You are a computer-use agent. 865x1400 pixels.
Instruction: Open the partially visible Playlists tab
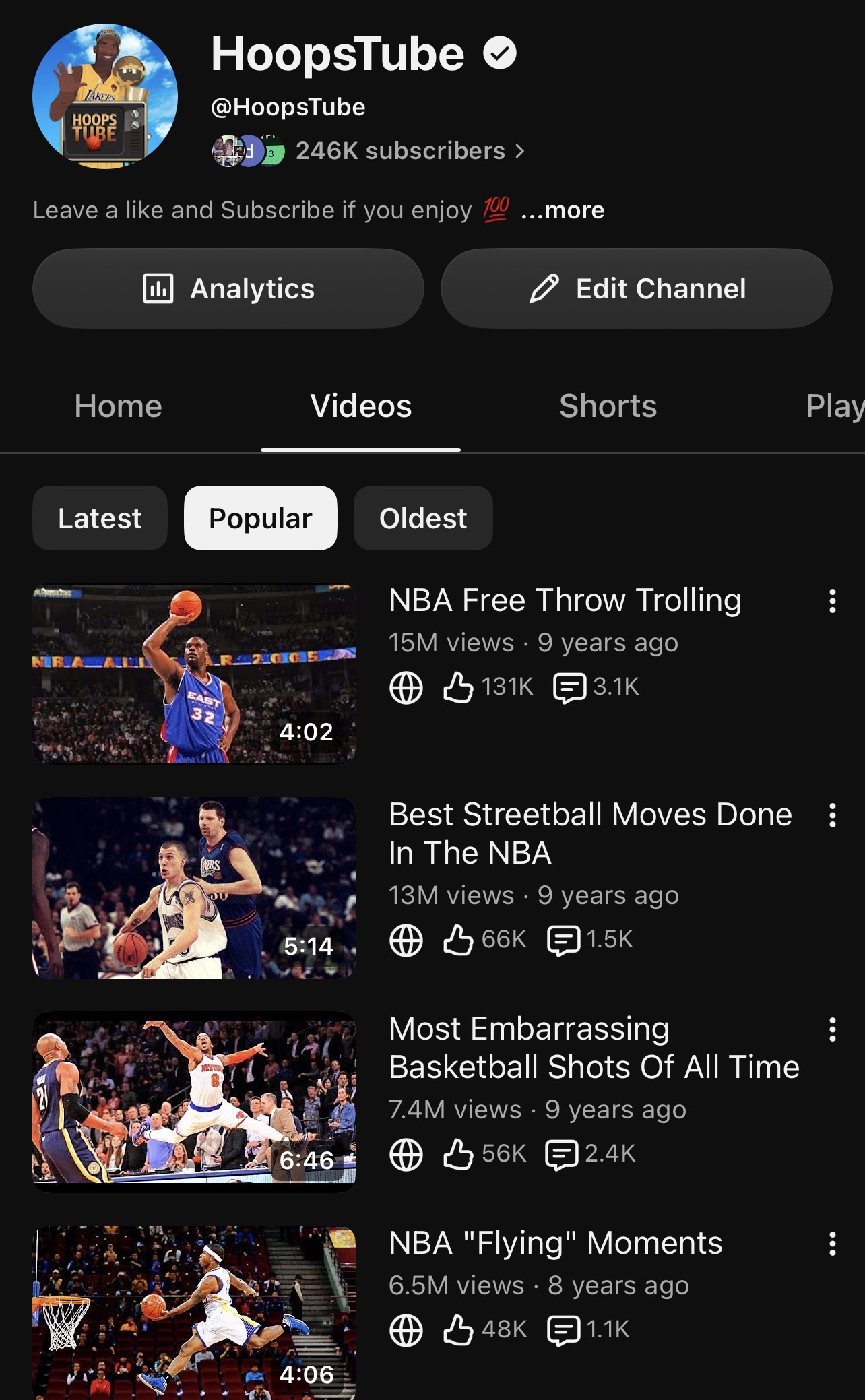point(835,406)
